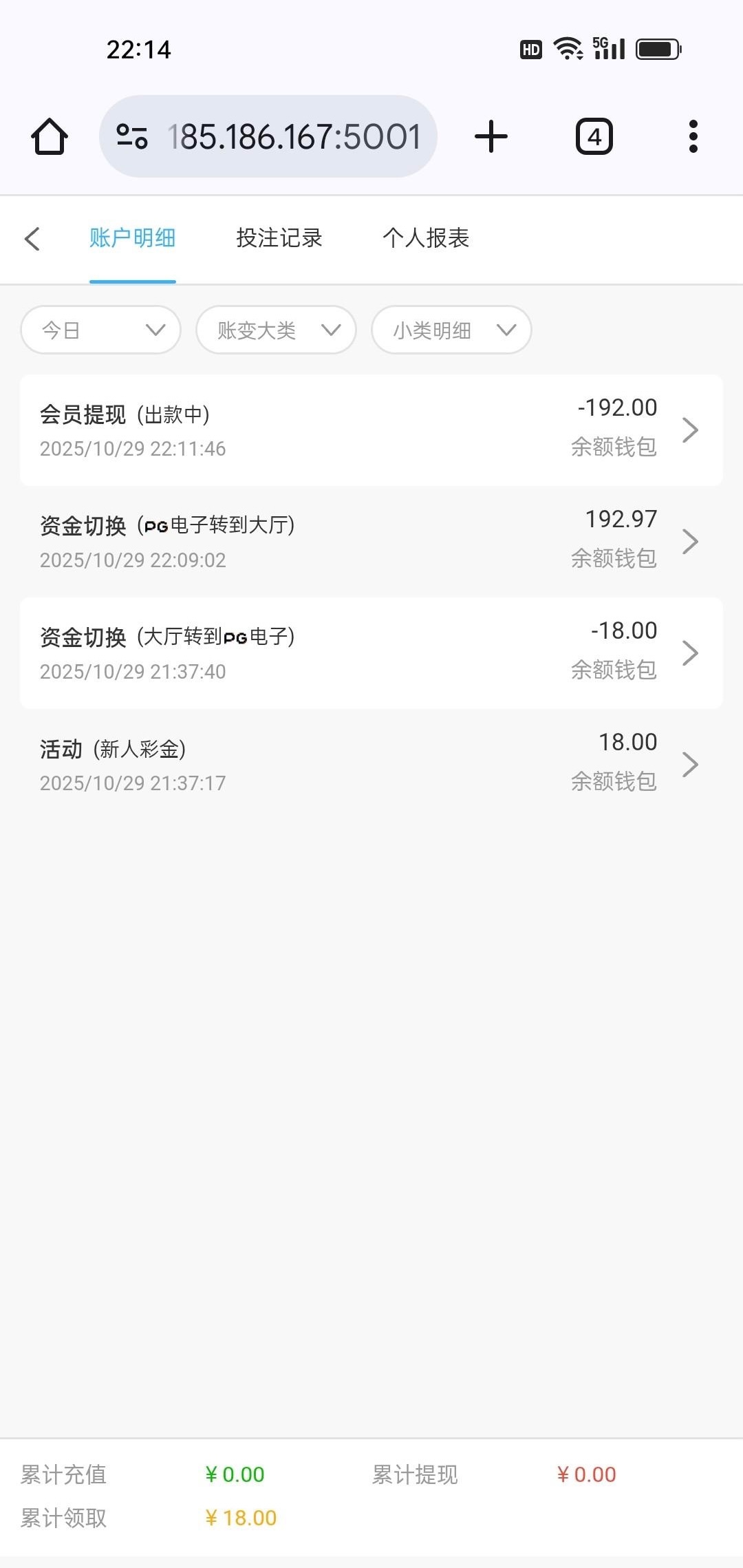The image size is (743, 1568).
Task: Open the 小类明细 filter dropdown
Action: (451, 330)
